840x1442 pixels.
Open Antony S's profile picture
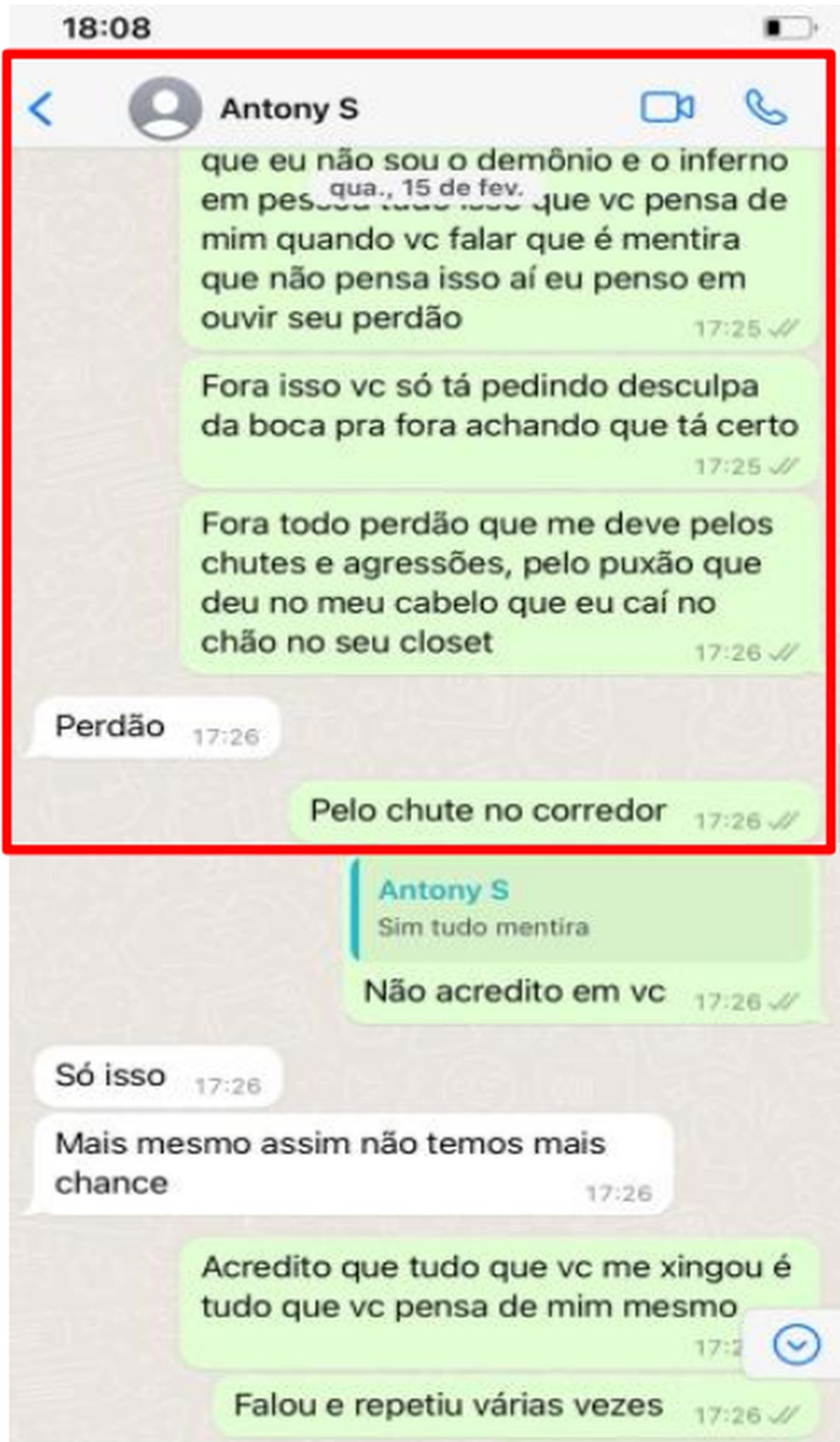pos(166,108)
